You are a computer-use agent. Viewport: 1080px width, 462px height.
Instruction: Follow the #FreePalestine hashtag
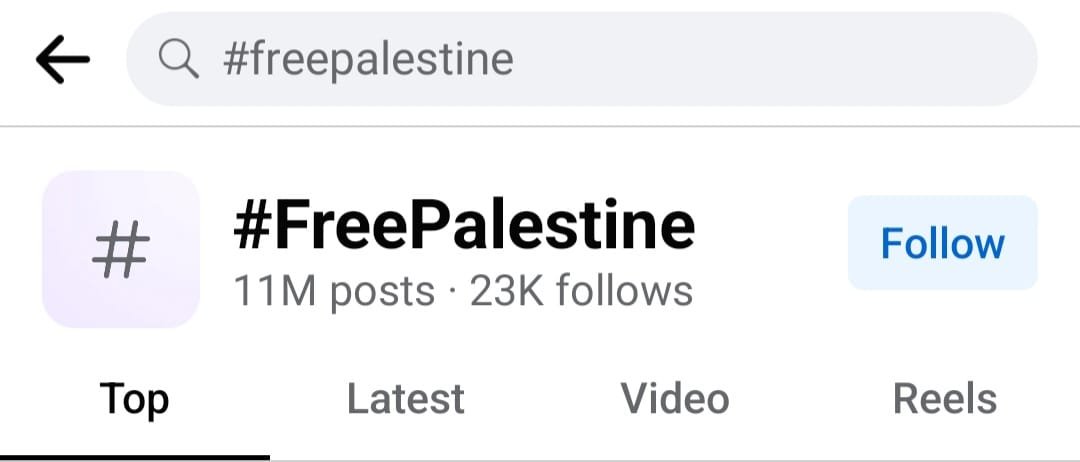(942, 243)
